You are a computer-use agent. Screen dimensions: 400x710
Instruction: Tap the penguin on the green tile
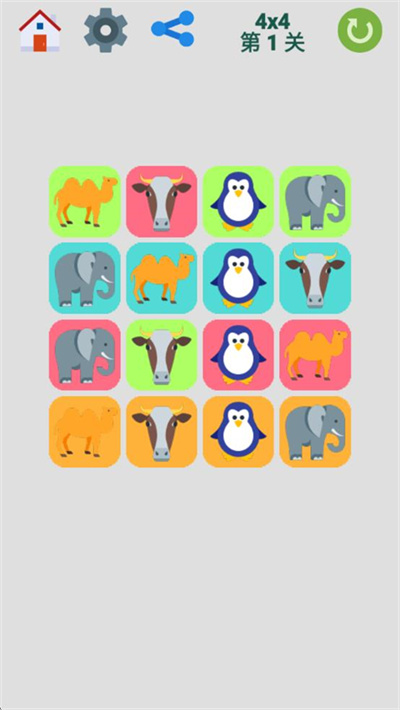click(x=238, y=201)
